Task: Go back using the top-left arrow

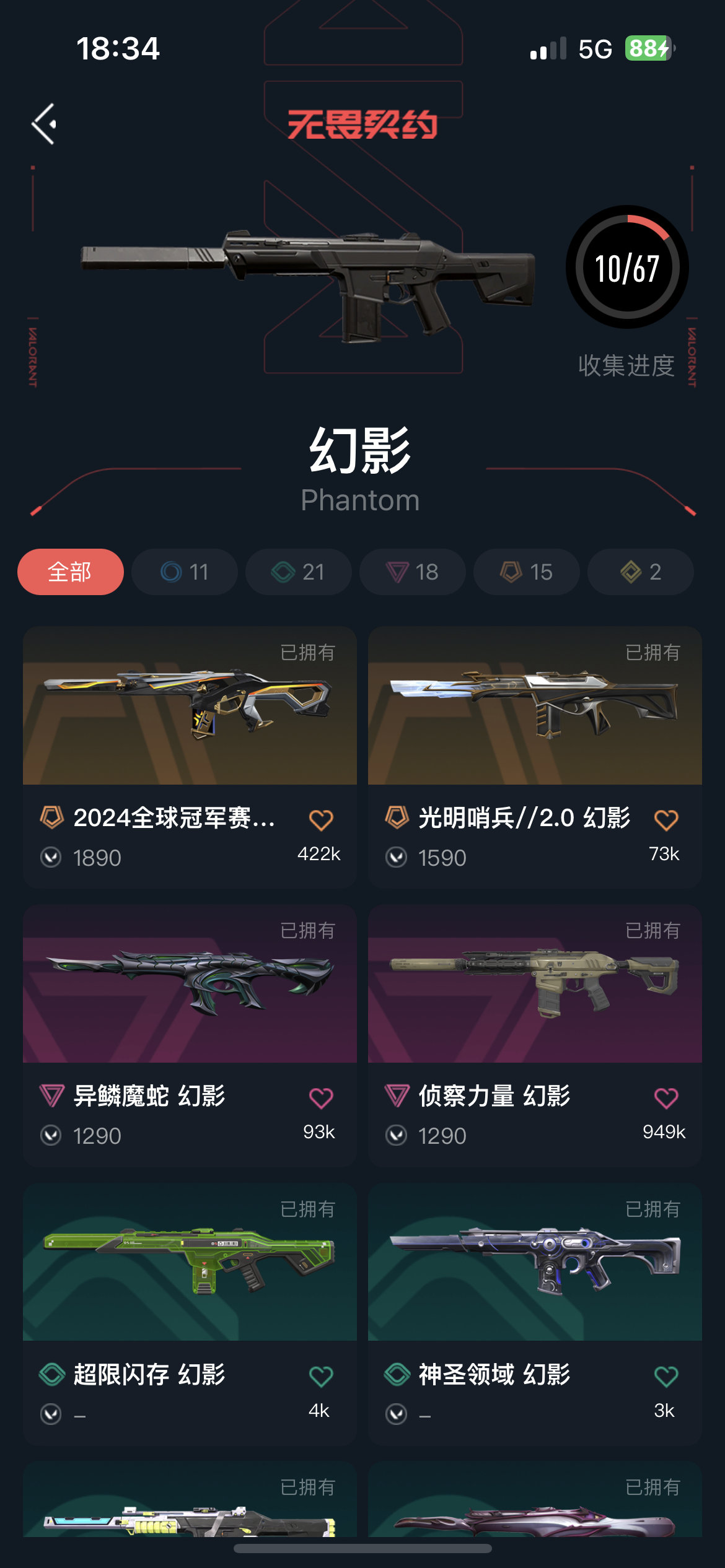Action: (45, 124)
